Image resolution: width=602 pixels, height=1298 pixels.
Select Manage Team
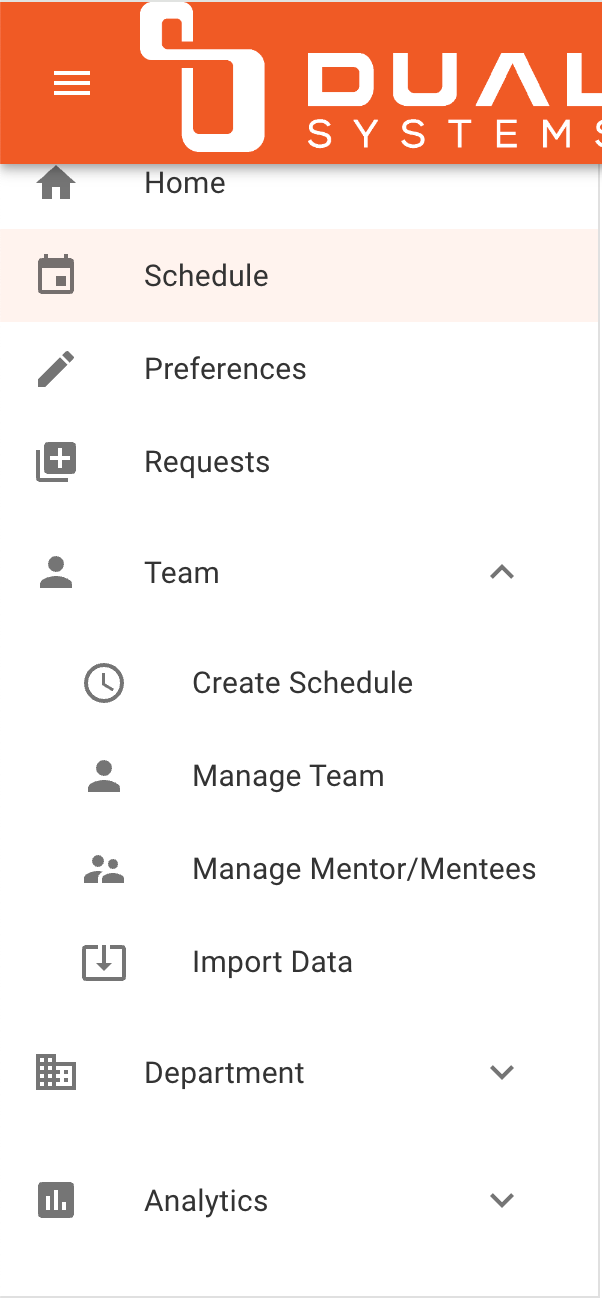click(299, 776)
